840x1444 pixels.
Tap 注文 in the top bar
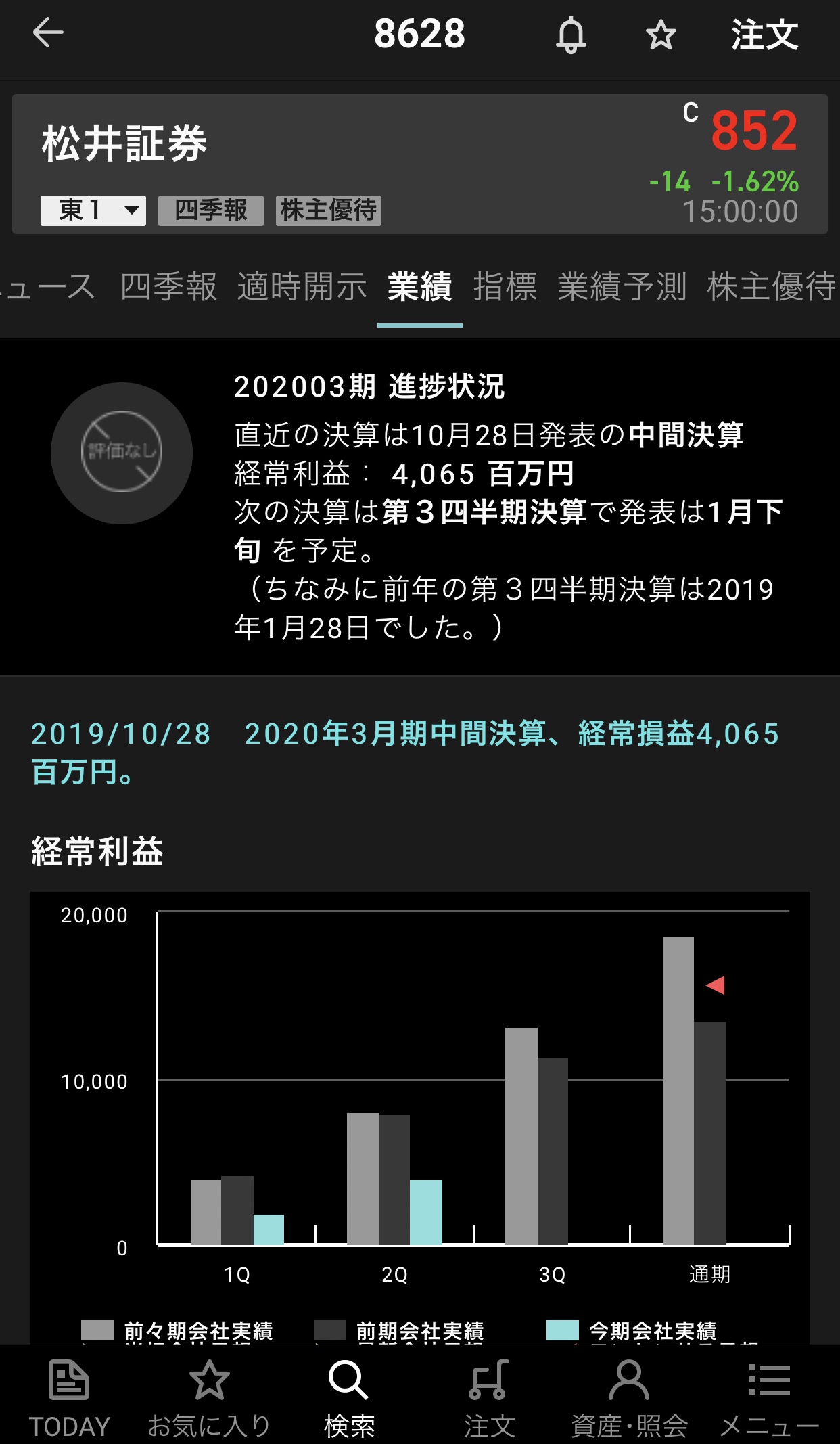click(x=764, y=35)
